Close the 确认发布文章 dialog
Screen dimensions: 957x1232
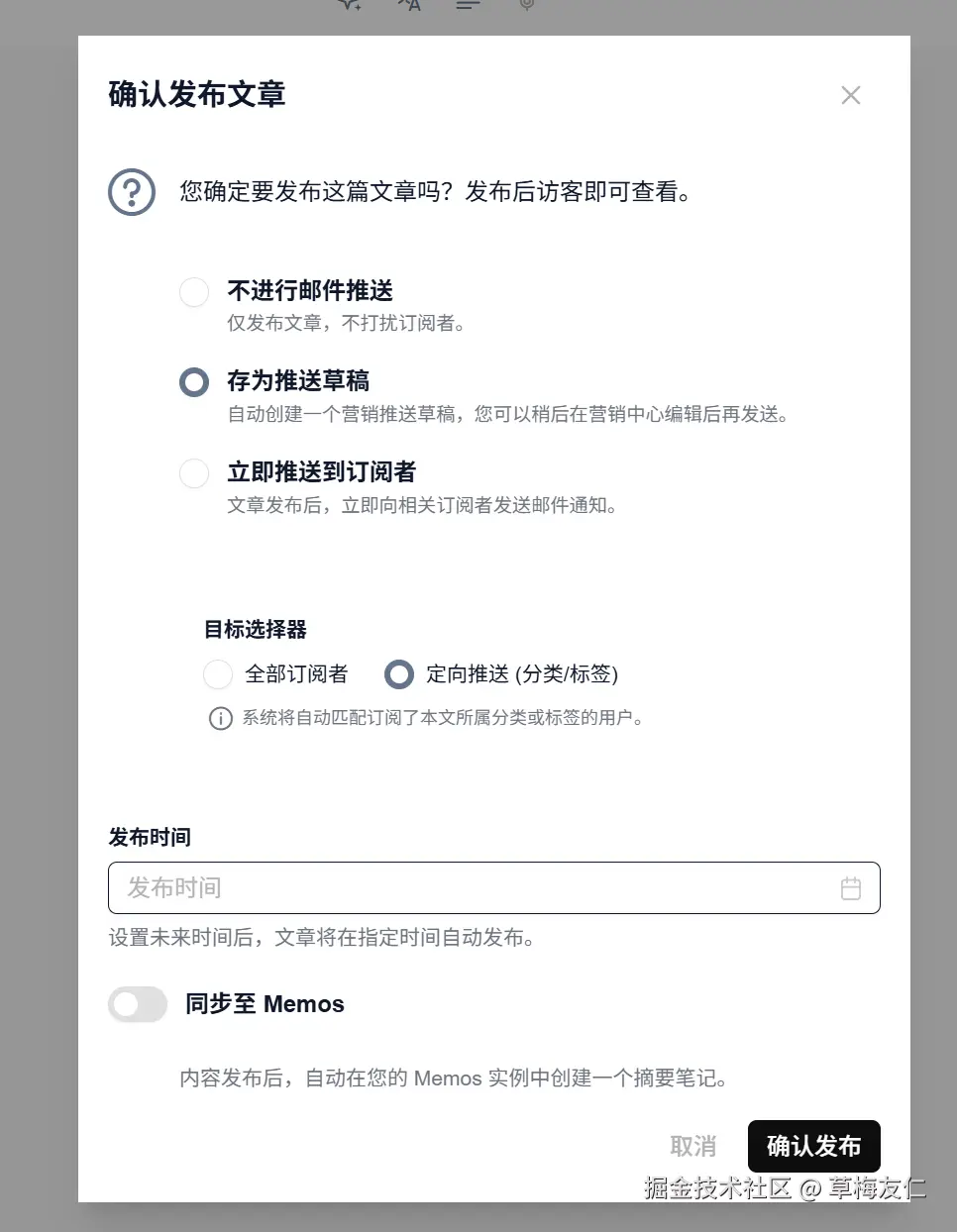pos(850,95)
